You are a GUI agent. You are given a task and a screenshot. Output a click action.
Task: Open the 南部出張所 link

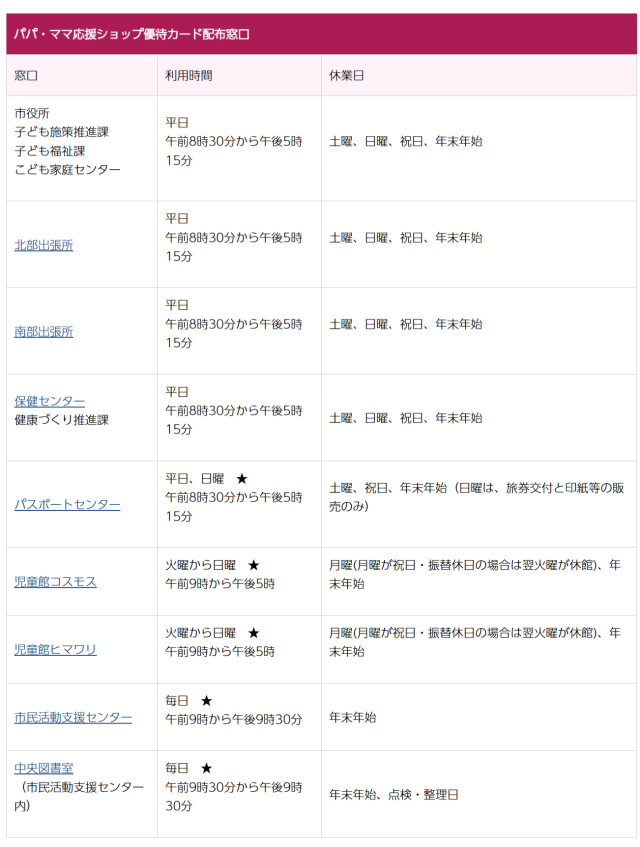(43, 332)
